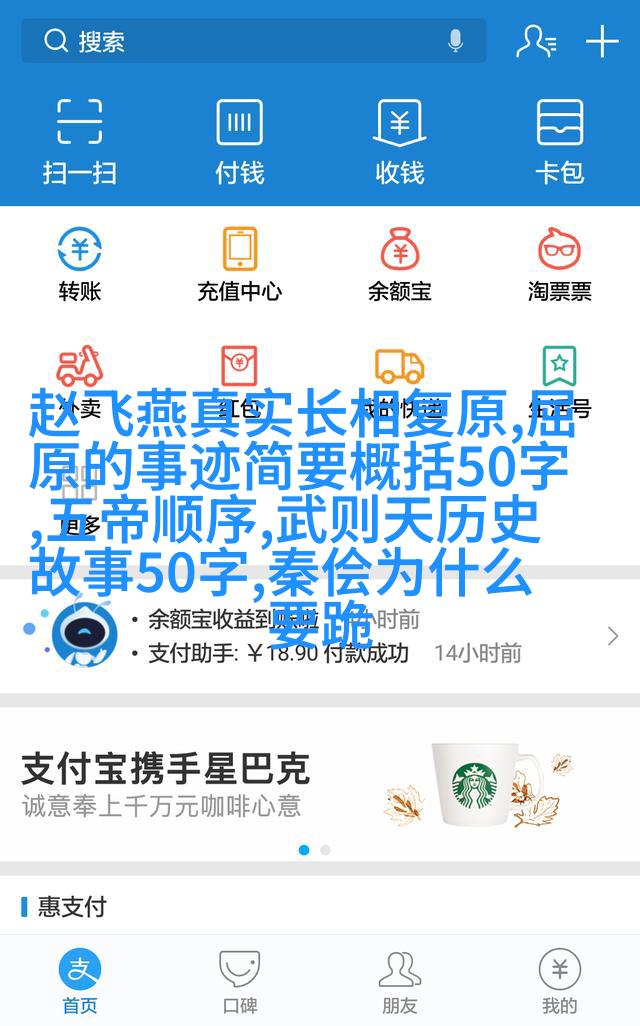Open 付钱 payment code
The height and width of the screenshot is (1026, 640).
(x=240, y=141)
